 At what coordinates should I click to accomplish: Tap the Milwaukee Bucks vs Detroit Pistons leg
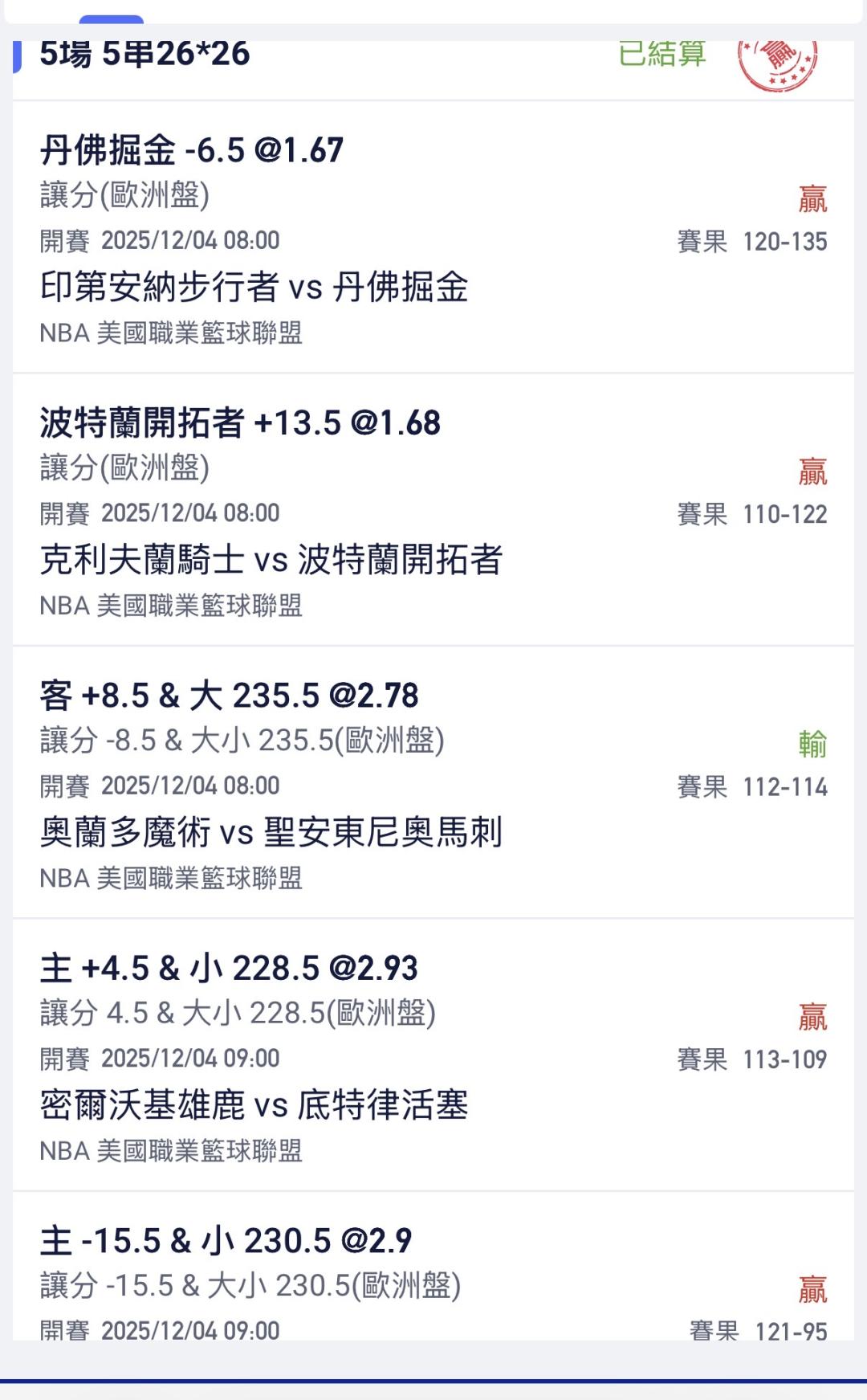point(254,1105)
